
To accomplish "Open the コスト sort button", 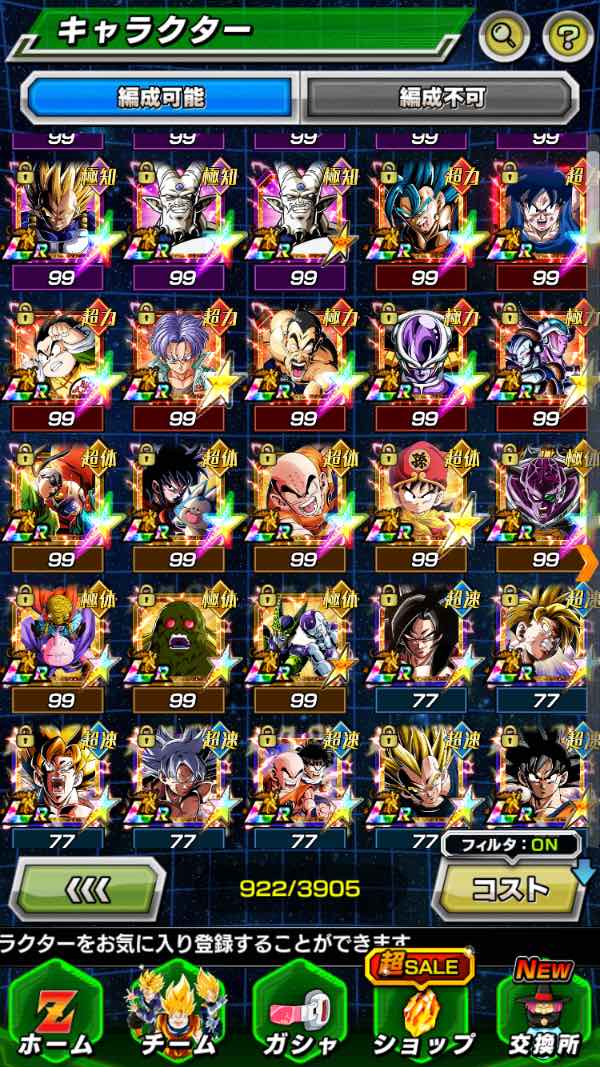I will tap(510, 888).
